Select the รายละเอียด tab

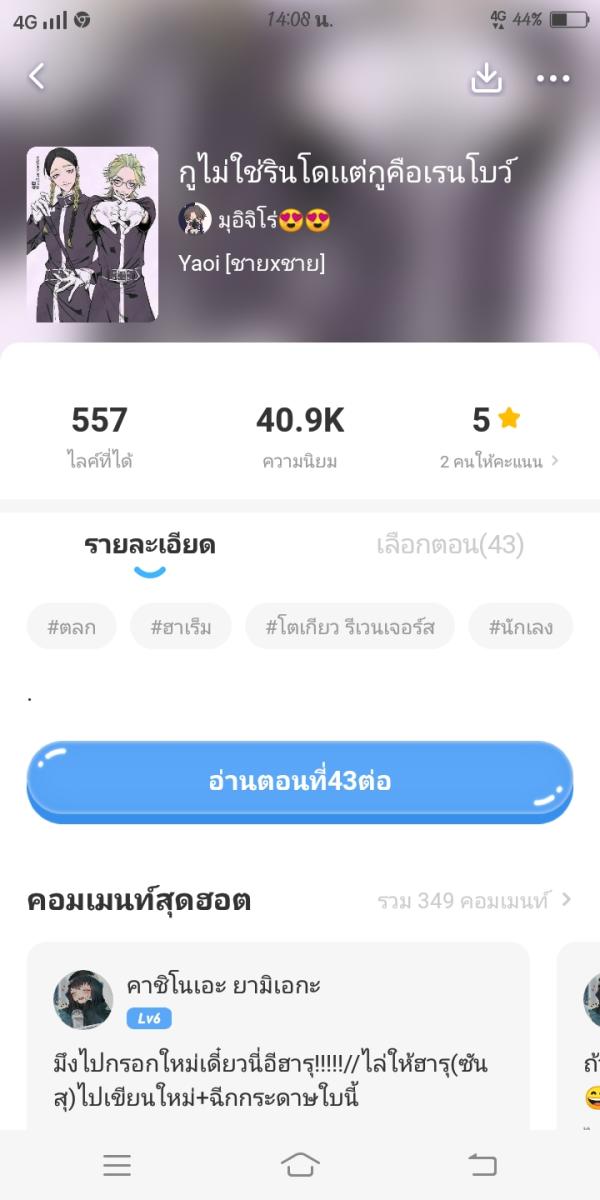pos(150,545)
